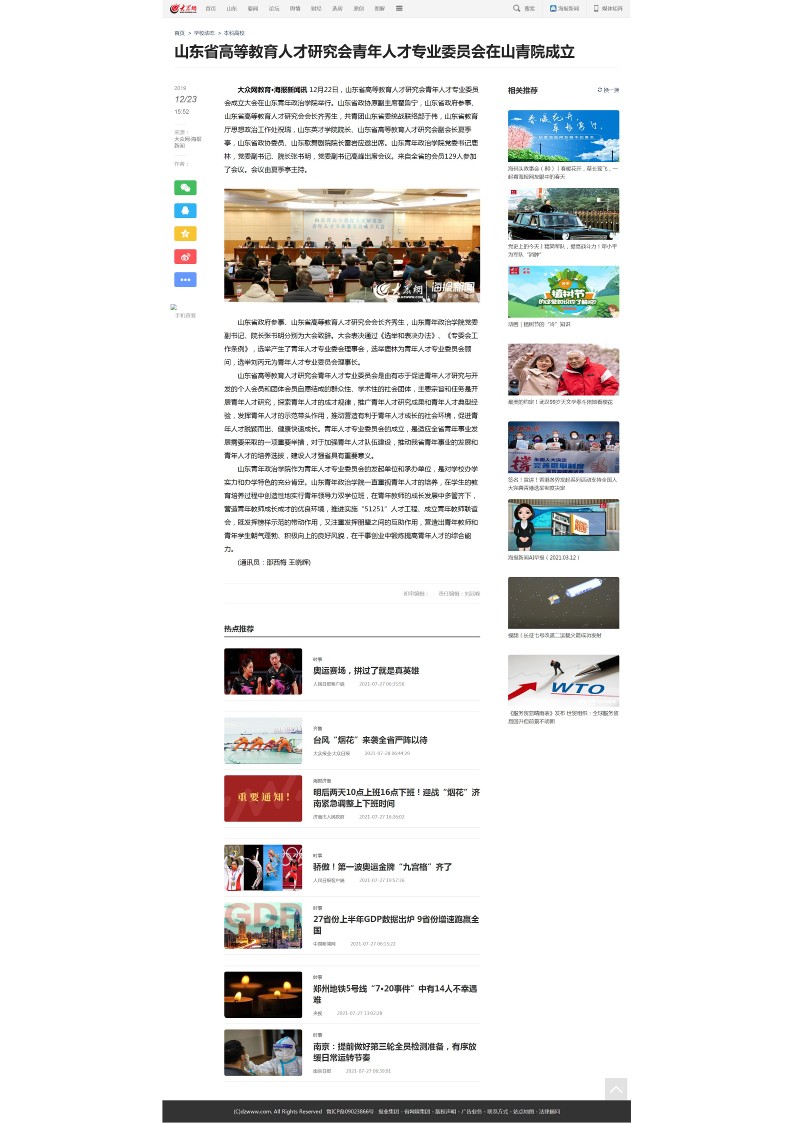
Task: Open WTO thumbnail in related recommendations
Action: (549, 680)
